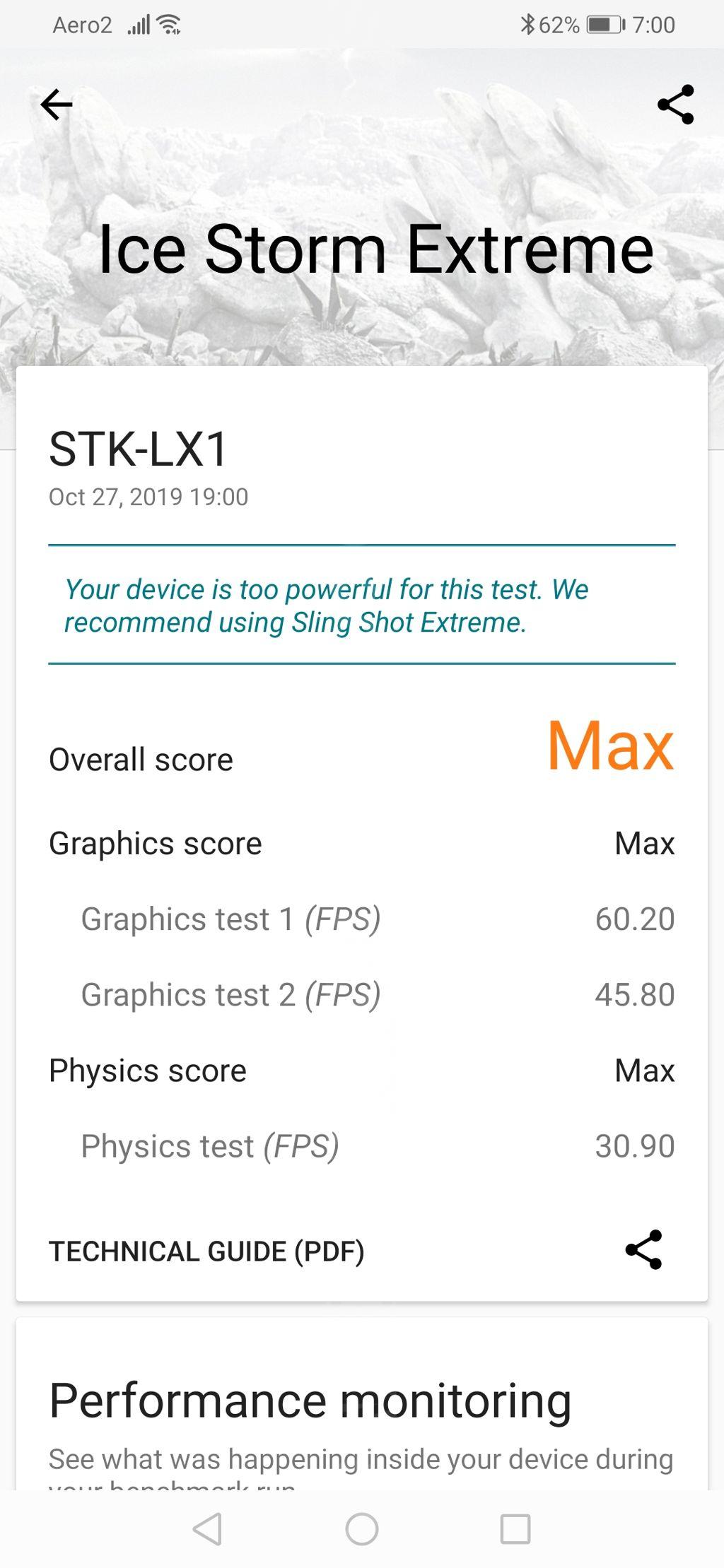Share results via the top-right share icon

[676, 105]
